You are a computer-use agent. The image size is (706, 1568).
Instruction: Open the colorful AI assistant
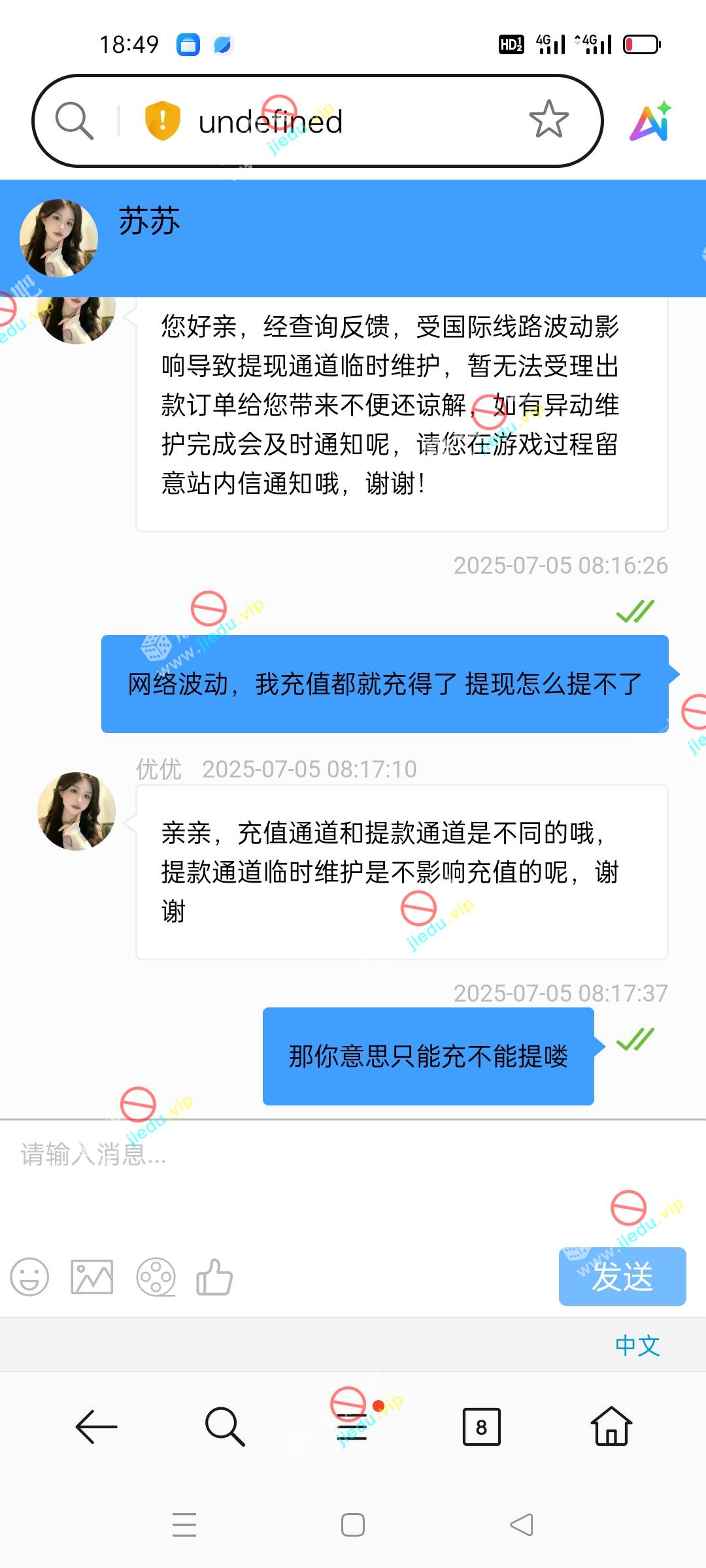(x=651, y=122)
